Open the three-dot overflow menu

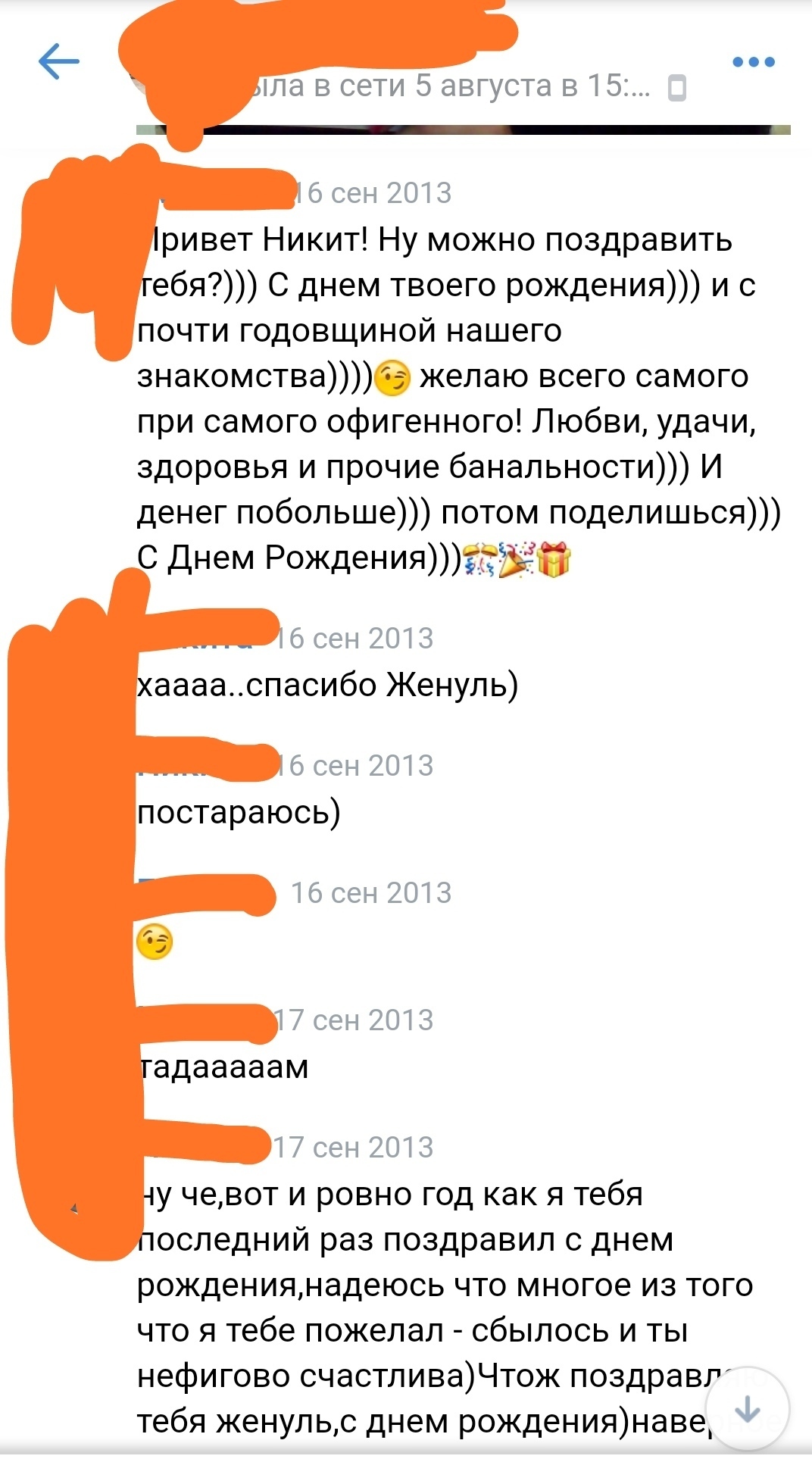click(753, 62)
